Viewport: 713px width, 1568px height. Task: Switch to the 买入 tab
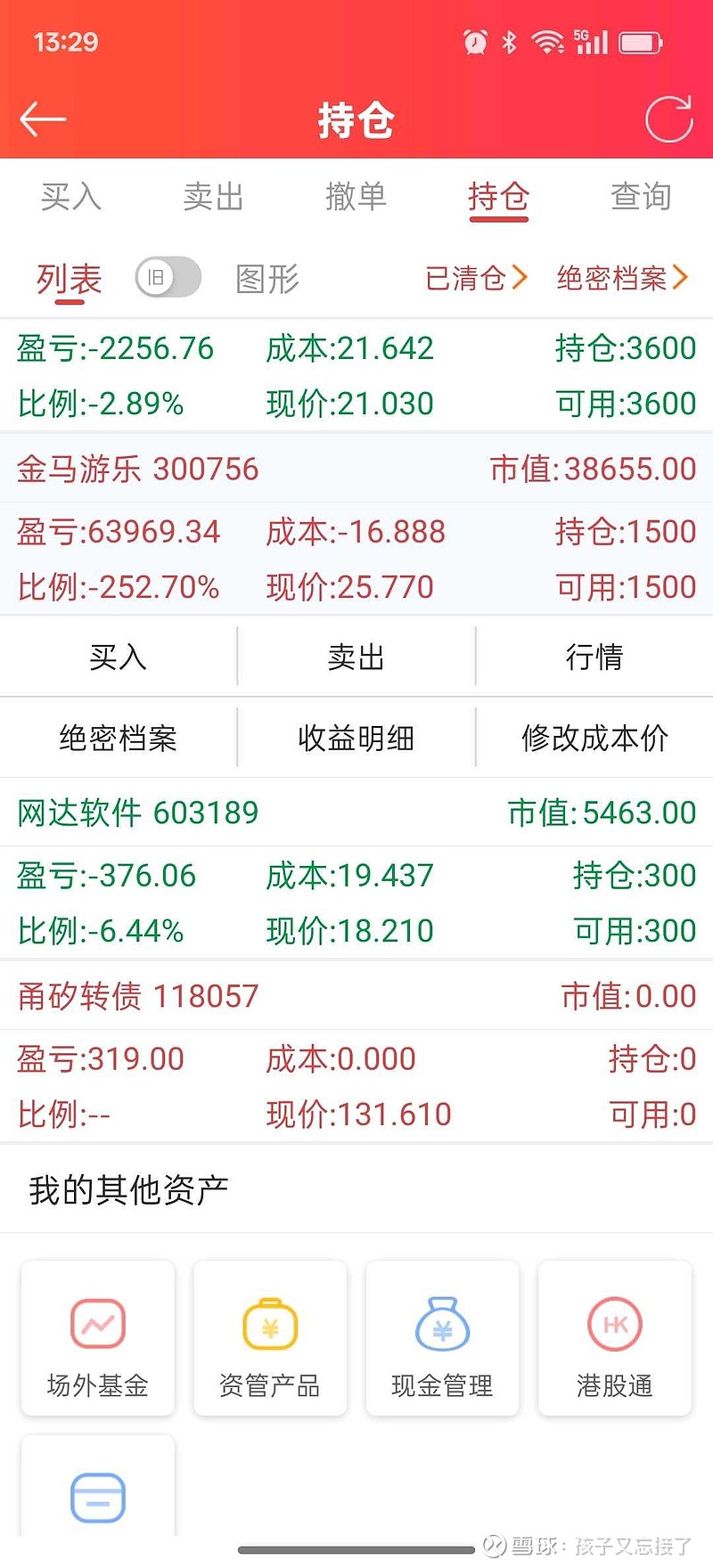71,196
